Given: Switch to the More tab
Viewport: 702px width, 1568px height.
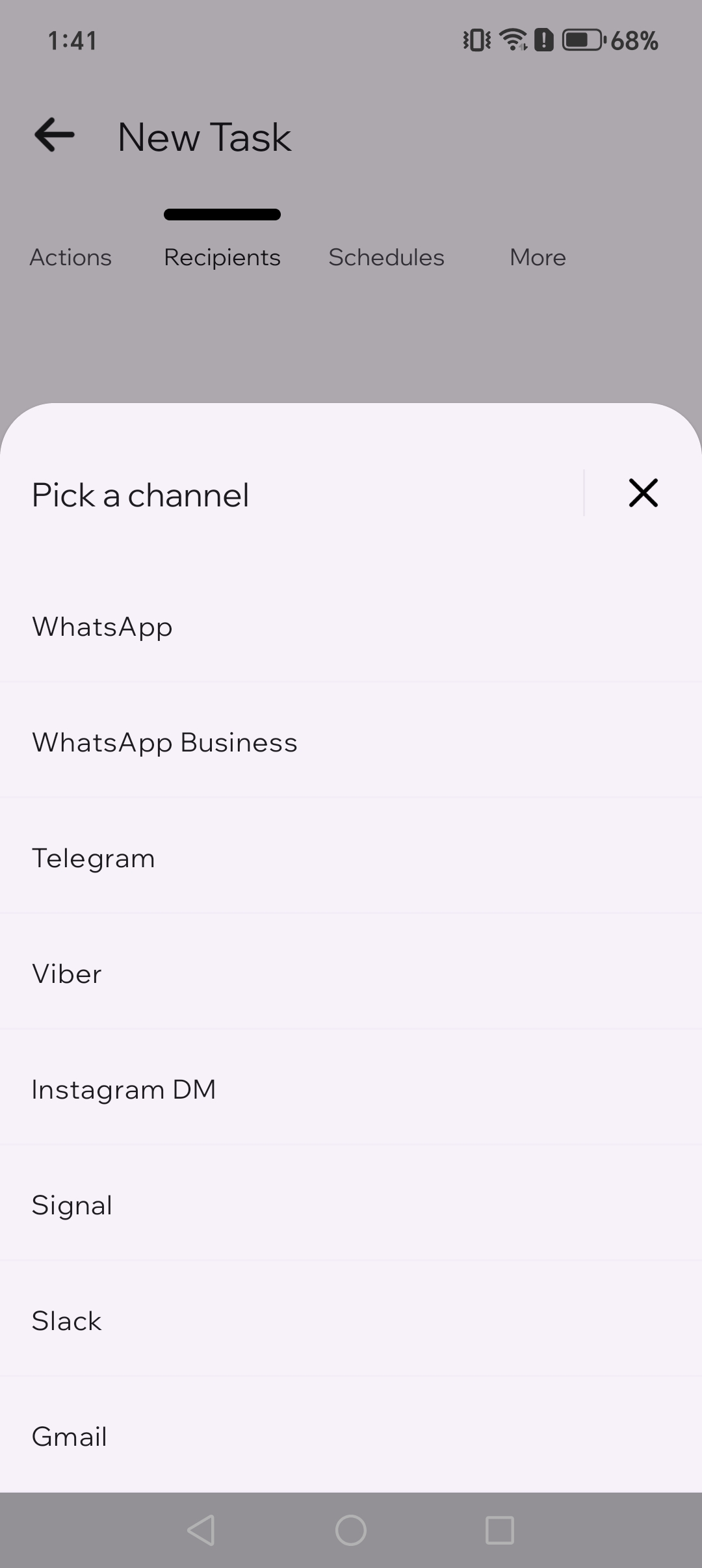Looking at the screenshot, I should point(538,257).
